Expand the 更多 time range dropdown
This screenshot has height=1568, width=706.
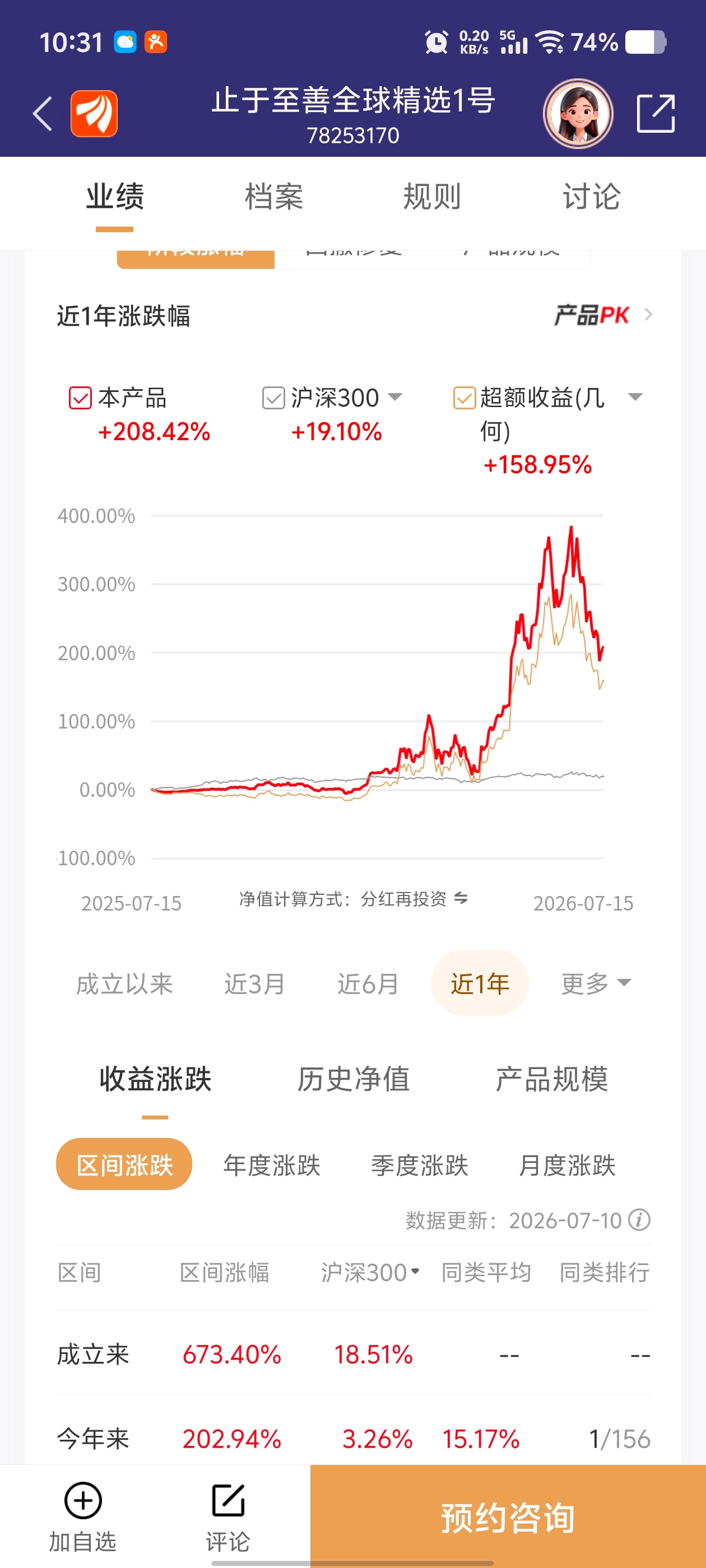(596, 984)
